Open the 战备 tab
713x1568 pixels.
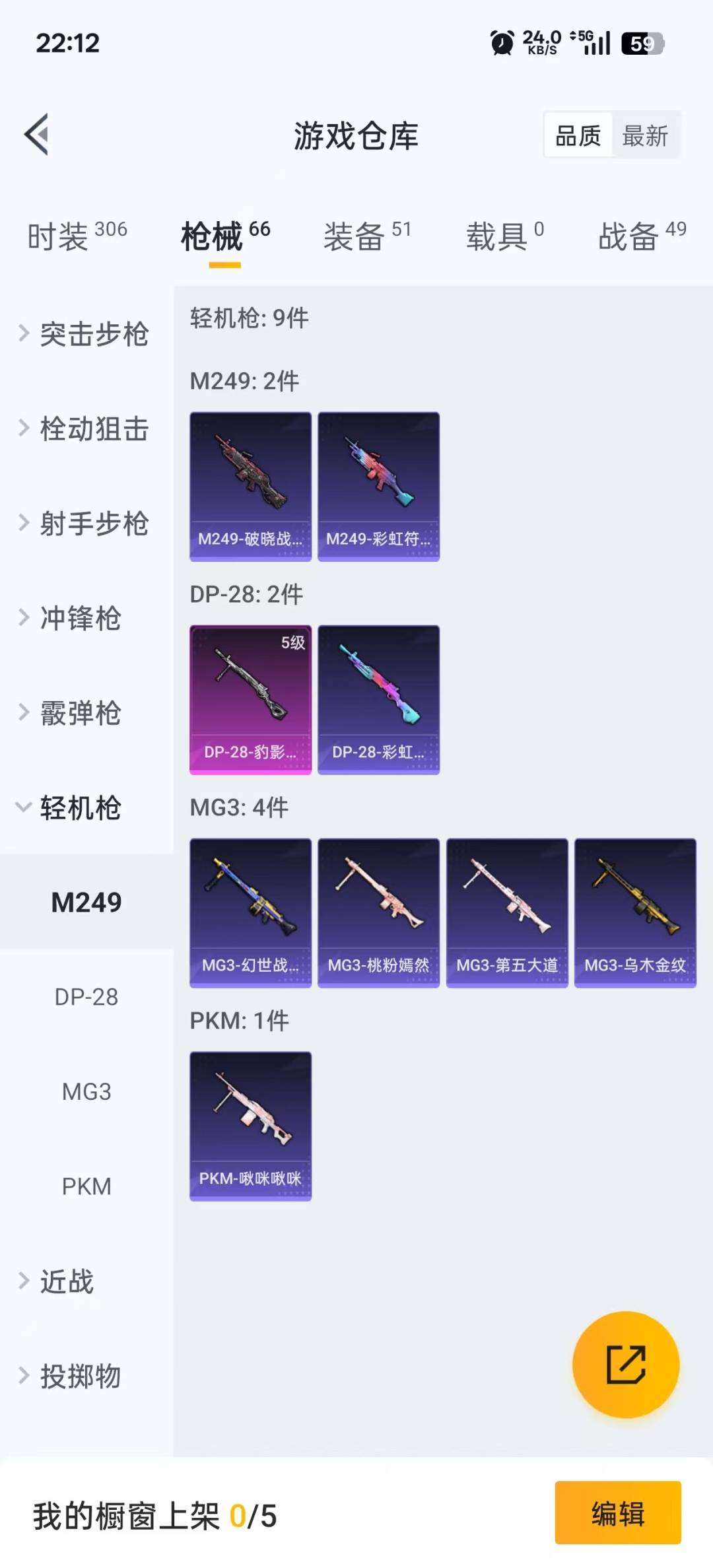pos(642,236)
